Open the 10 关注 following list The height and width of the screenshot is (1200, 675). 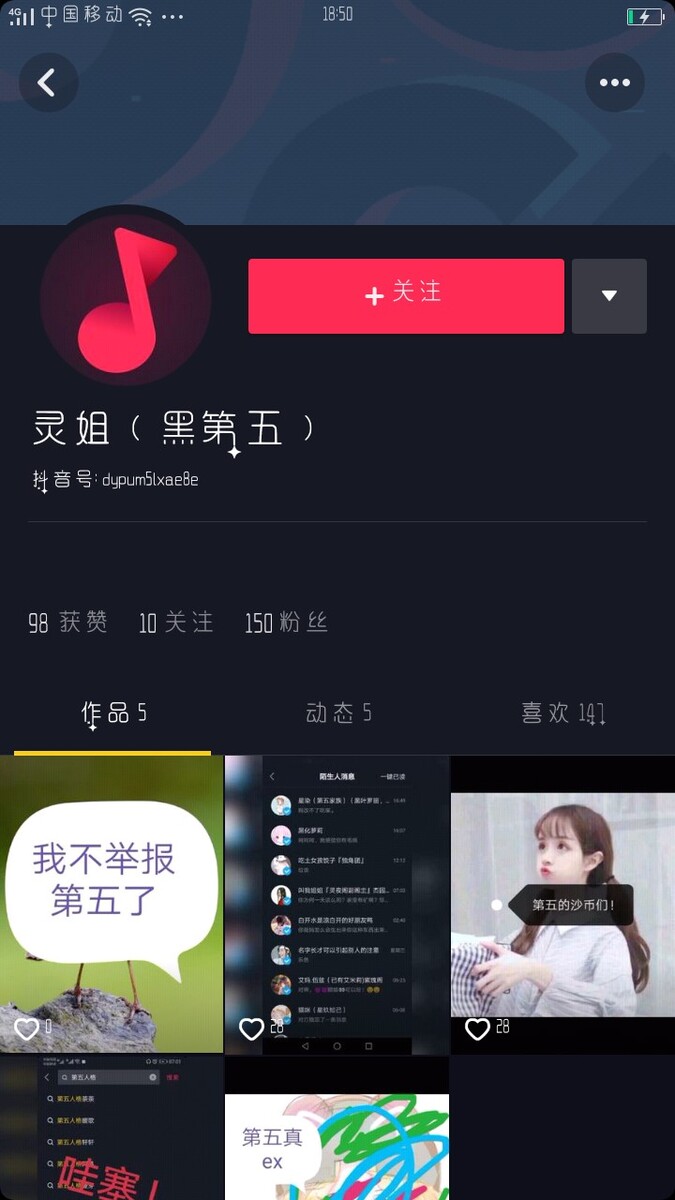176,623
